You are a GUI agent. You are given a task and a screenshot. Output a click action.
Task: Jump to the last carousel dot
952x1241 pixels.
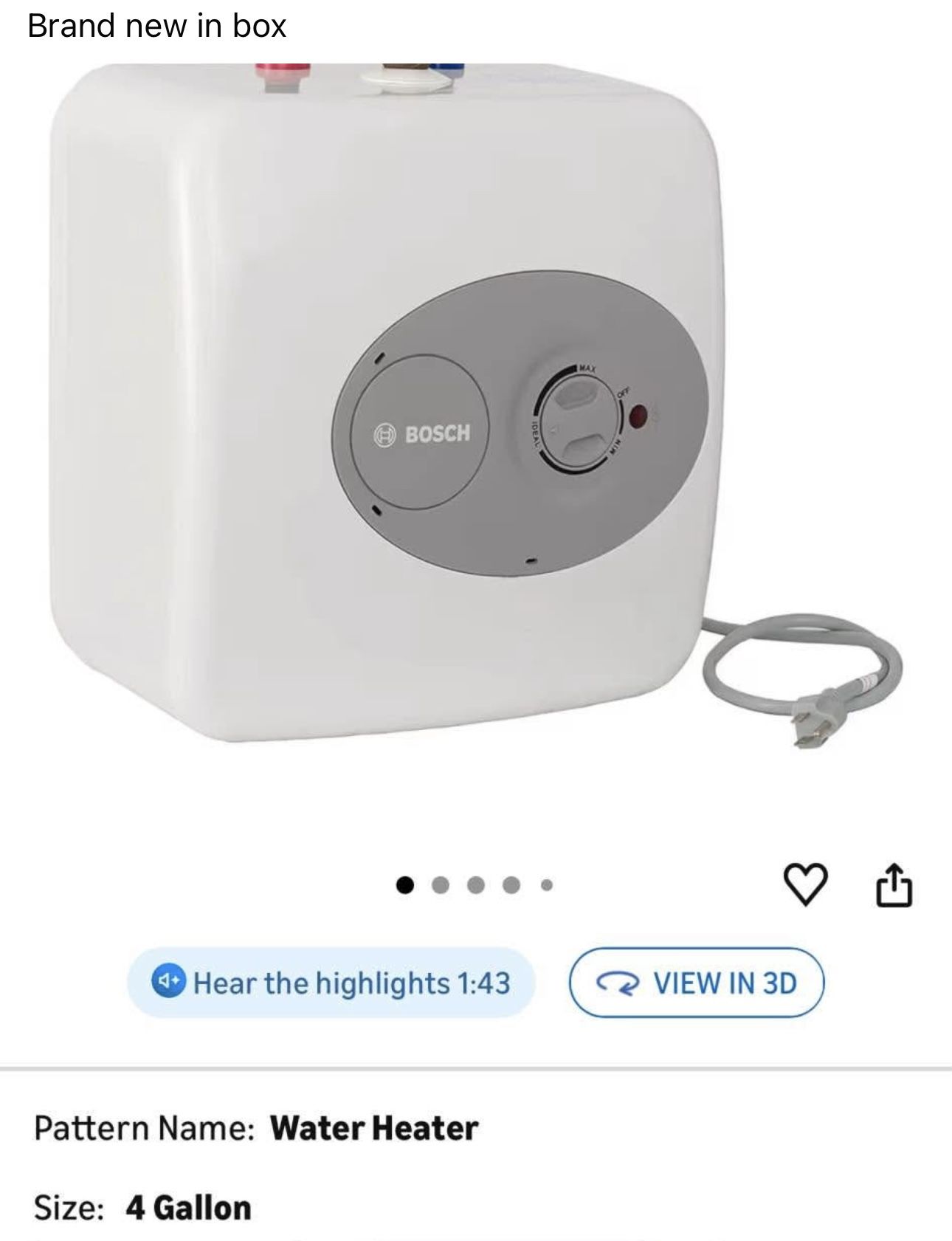(545, 884)
